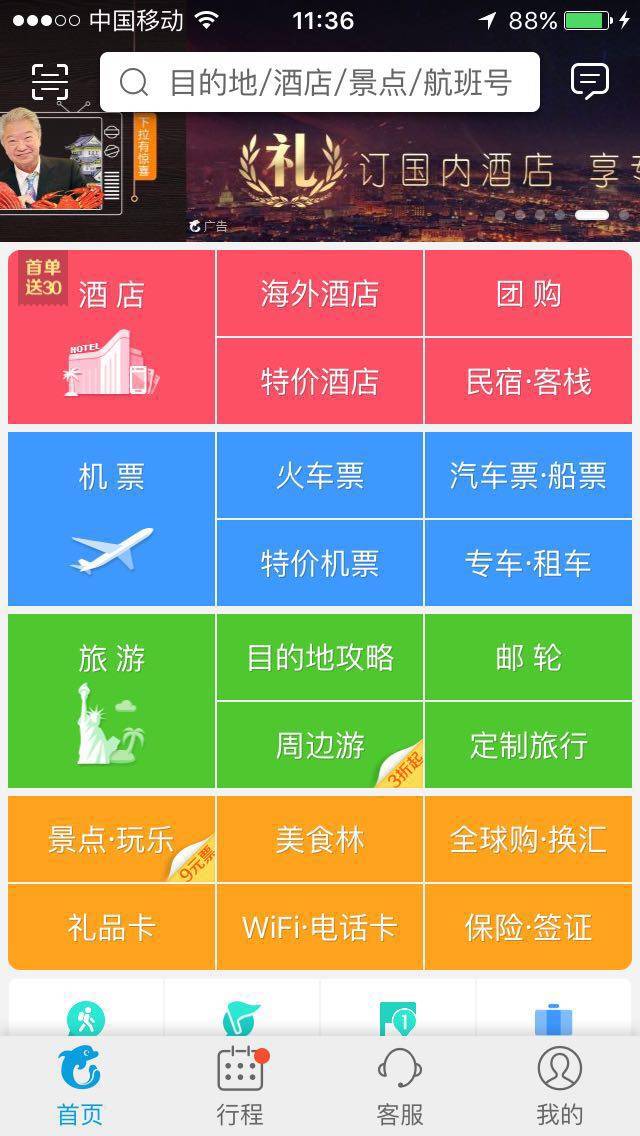The width and height of the screenshot is (640, 1136).
Task: Open the 机票 flights tile
Action: 111,519
